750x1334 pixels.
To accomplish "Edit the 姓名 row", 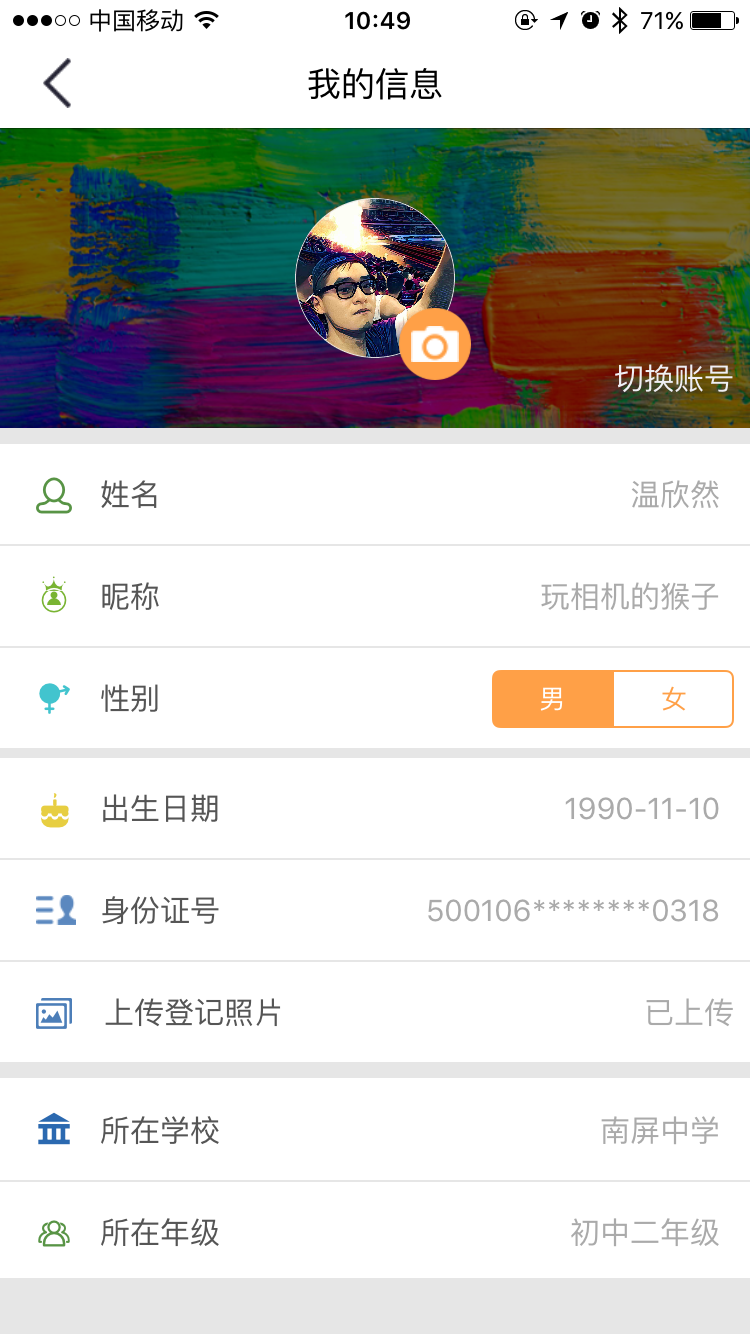I will [375, 495].
